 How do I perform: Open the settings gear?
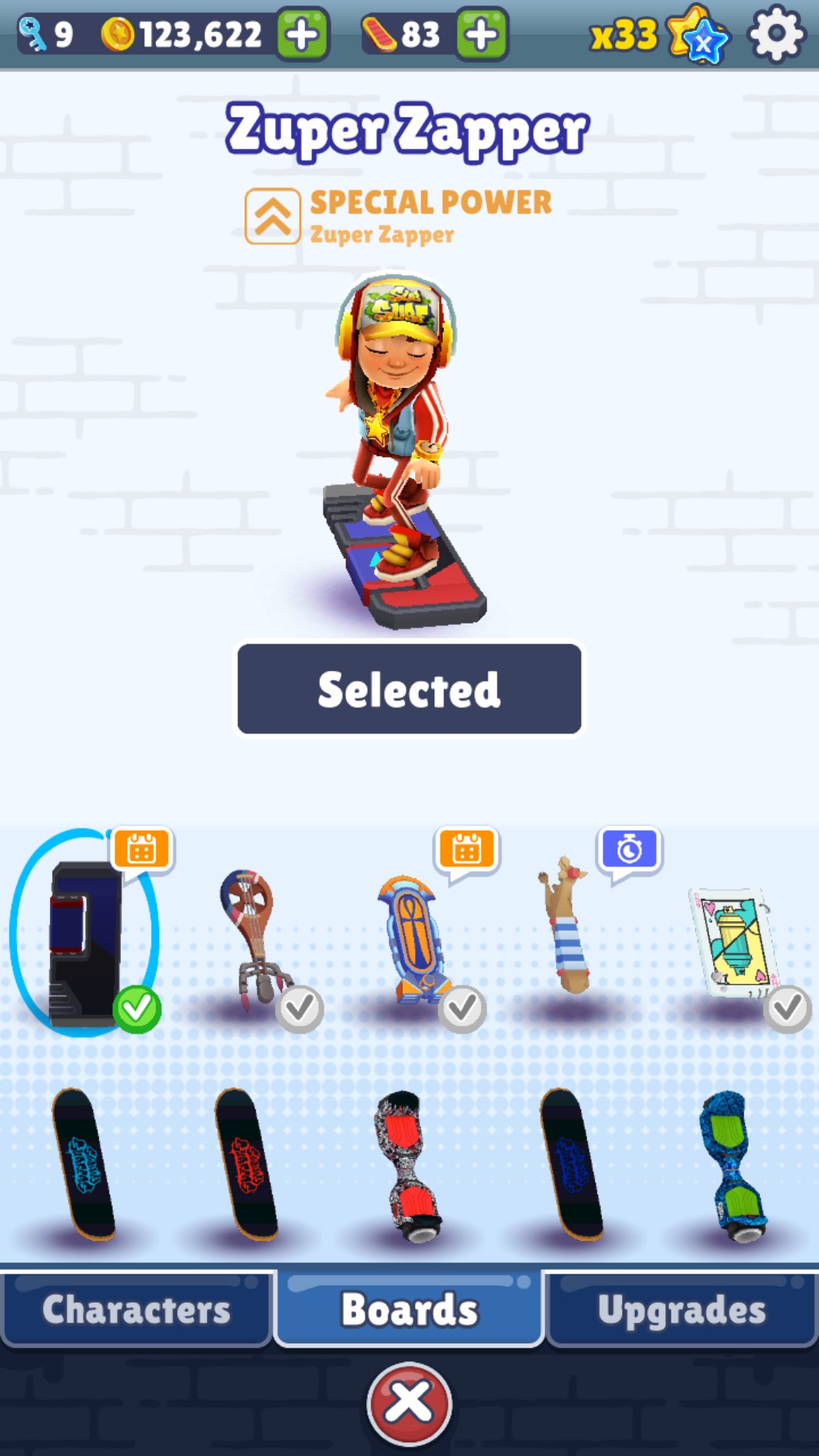(x=776, y=34)
